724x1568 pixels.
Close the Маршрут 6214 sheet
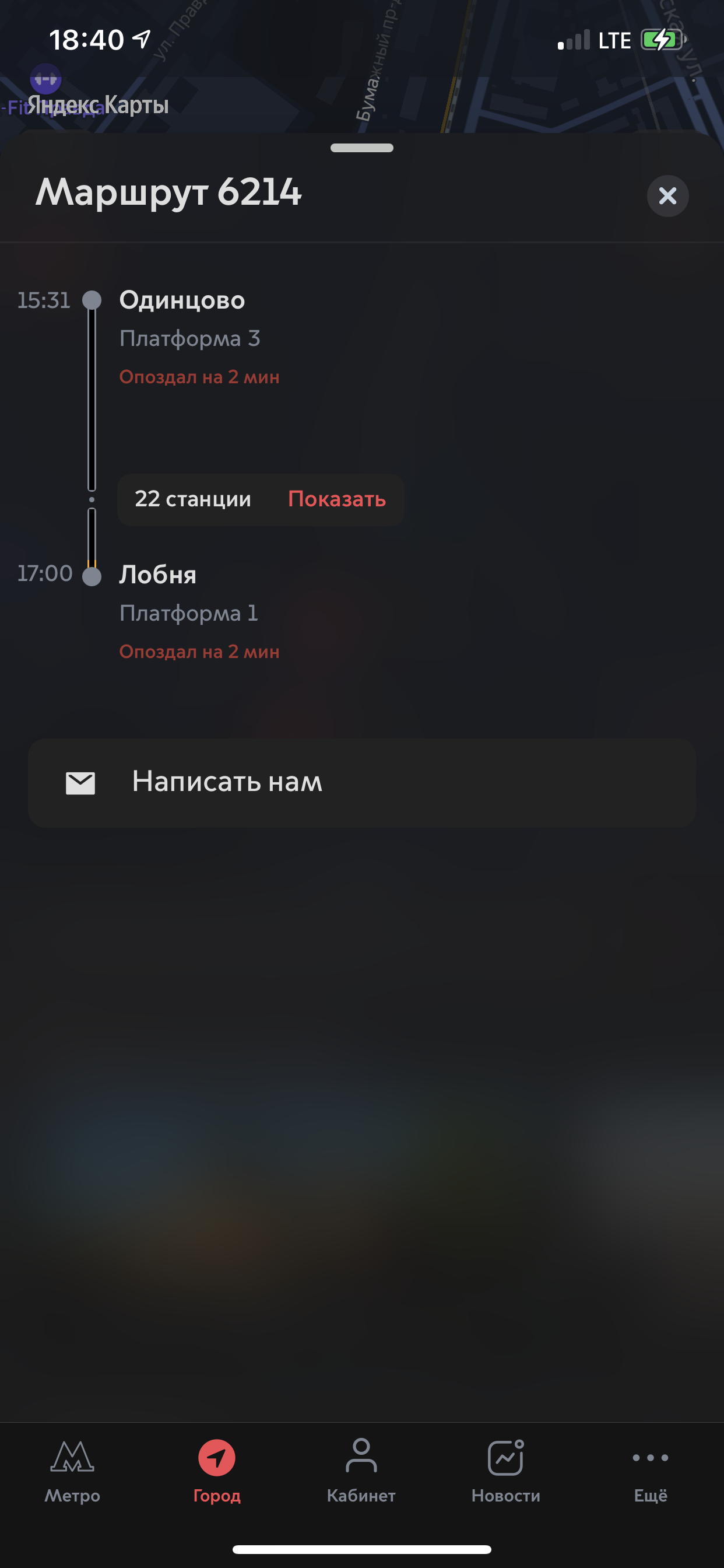pos(667,196)
